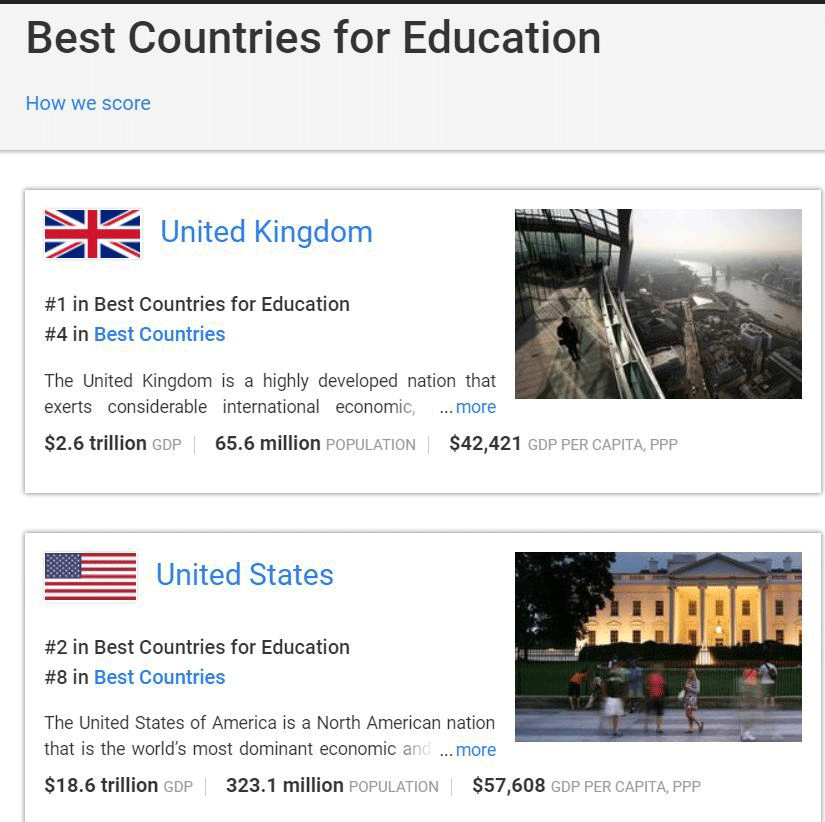Screen dimensions: 825x822
Task: Expand United Kingdom description with more
Action: click(x=475, y=407)
